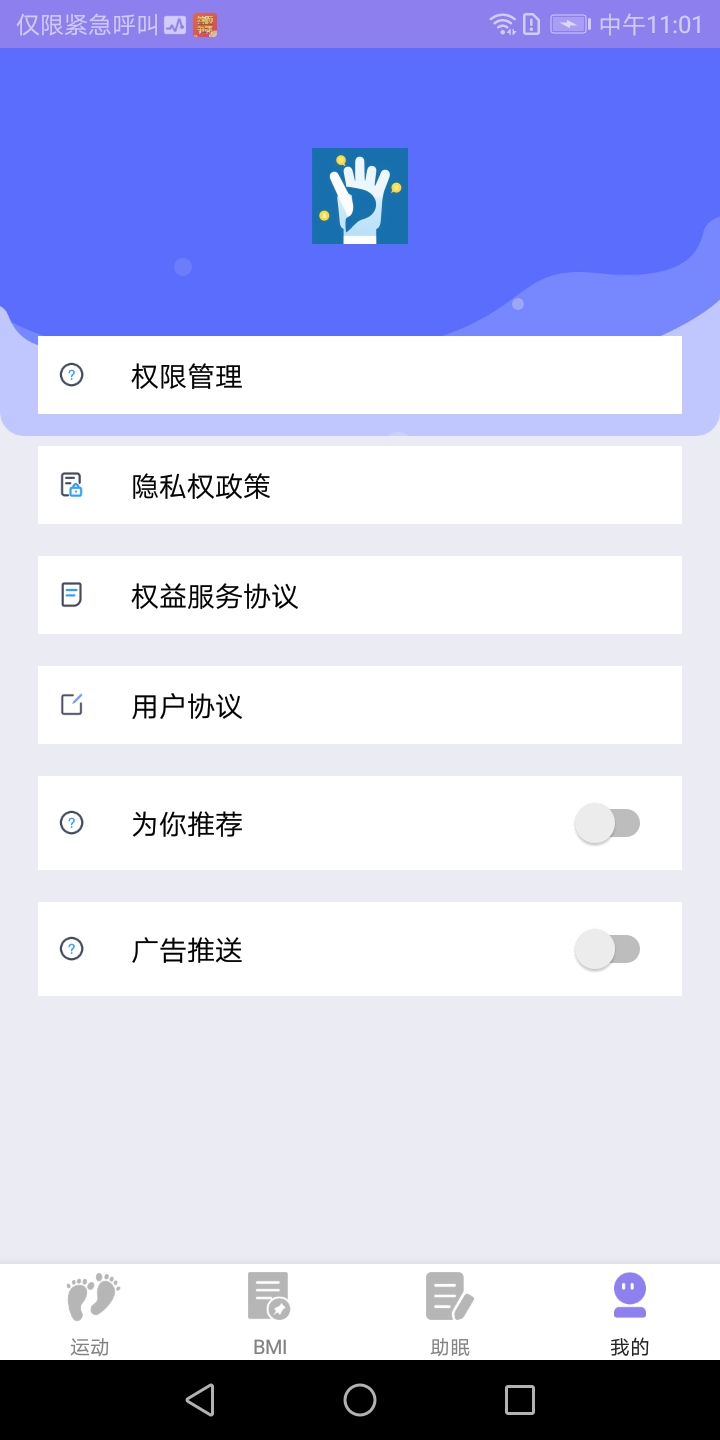Click the footprints icon for 运动
Viewport: 720px width, 1440px height.
pyautogui.click(x=90, y=1295)
